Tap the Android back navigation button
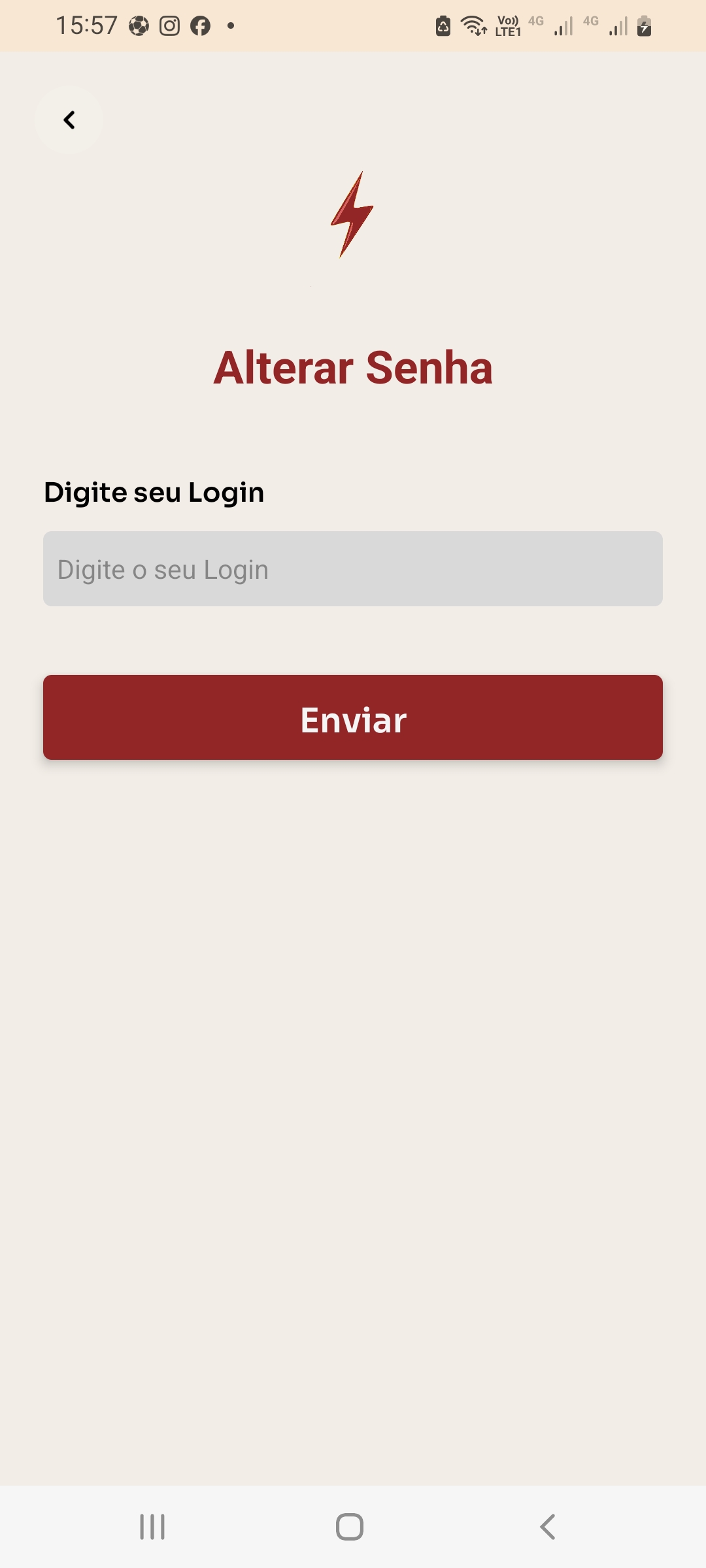Image resolution: width=706 pixels, height=1568 pixels. [548, 1527]
